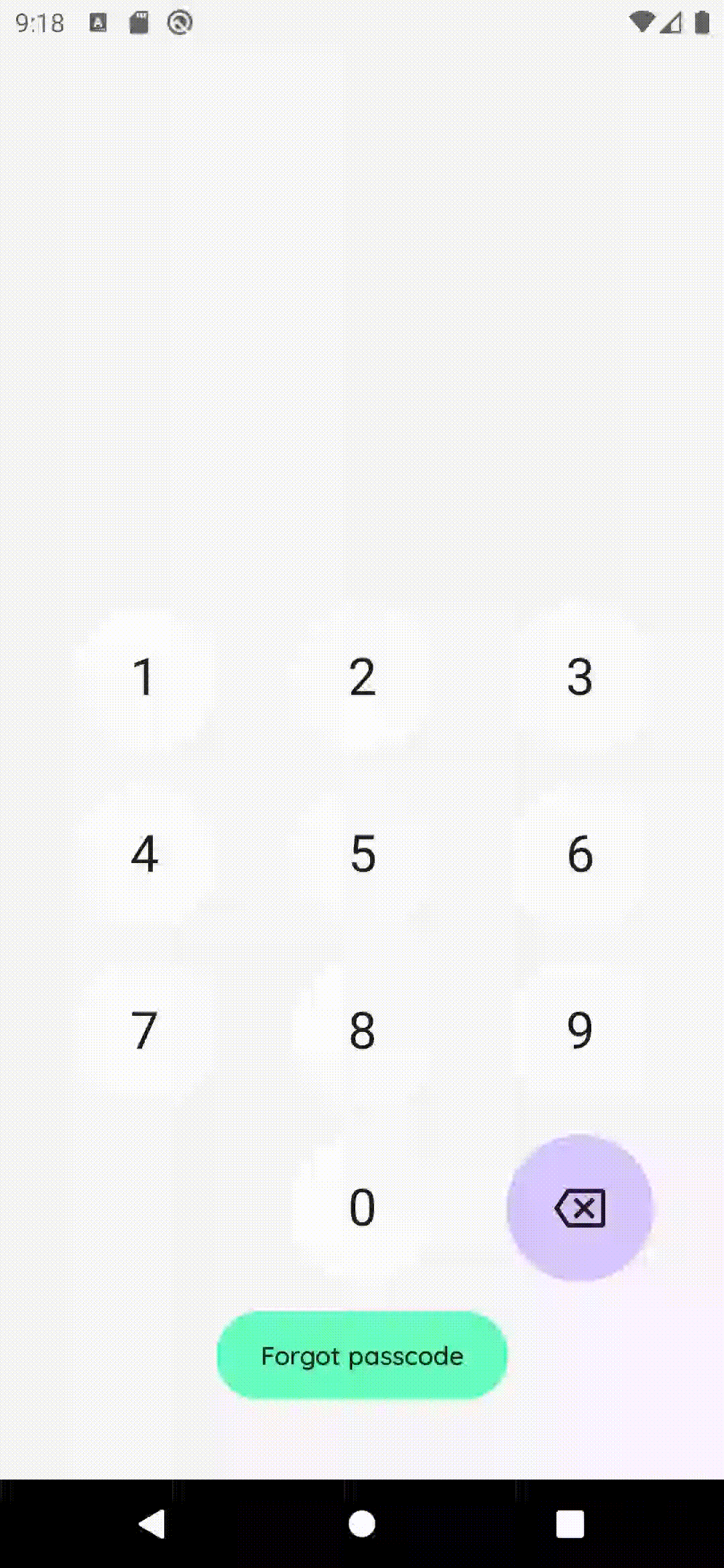Tap the number 4 key

tap(144, 854)
